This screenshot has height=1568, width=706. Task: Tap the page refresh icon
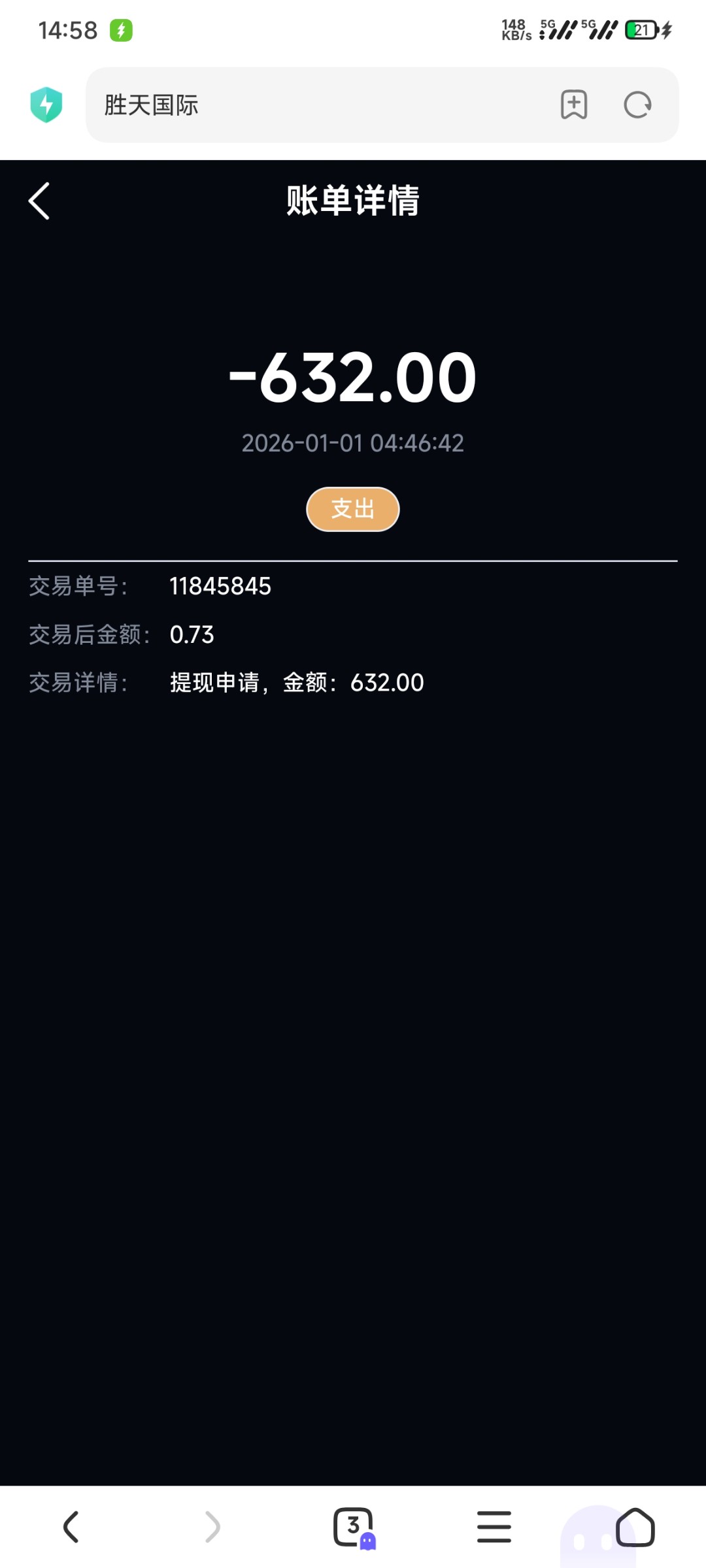coord(637,105)
